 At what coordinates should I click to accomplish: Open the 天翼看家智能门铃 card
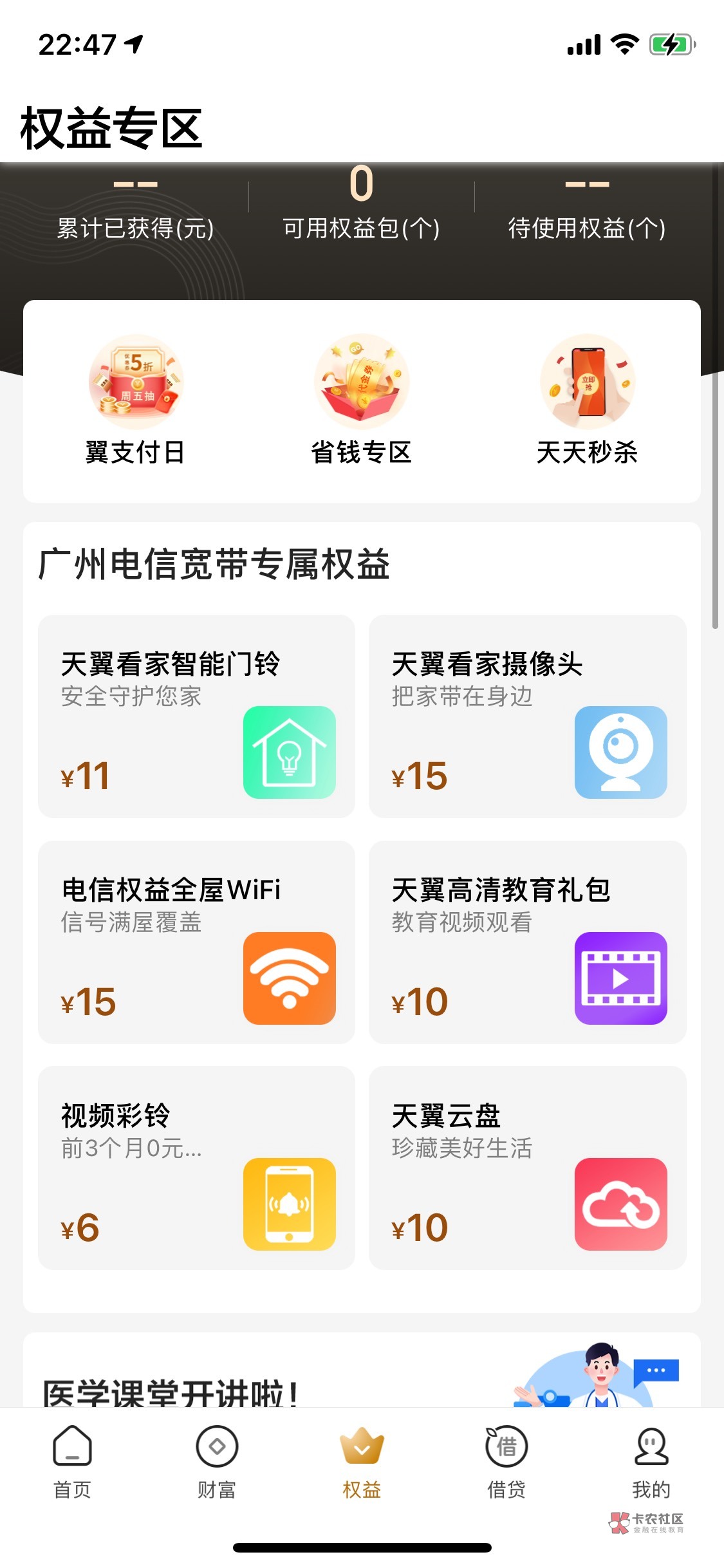196,716
